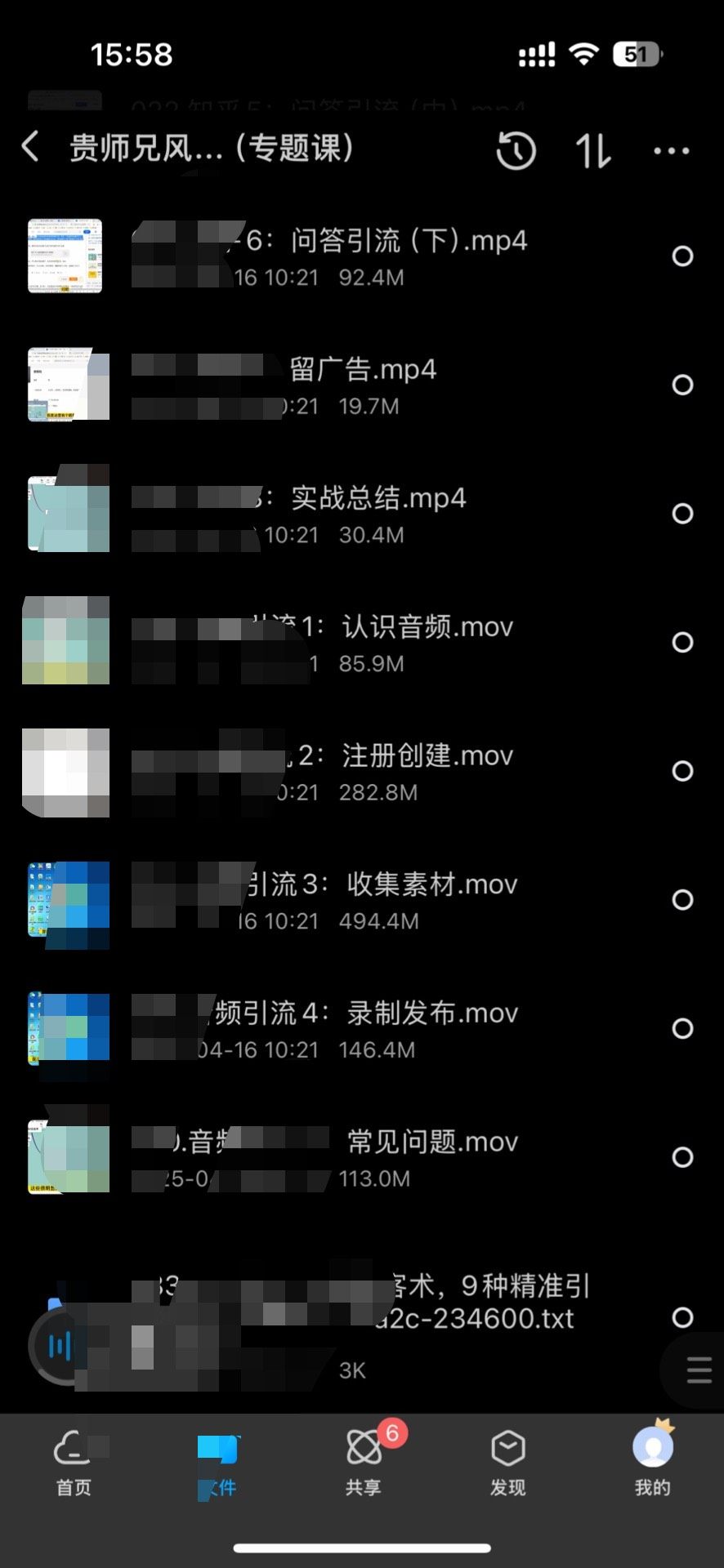
Task: Select the 留广告.mp4 file circle
Action: point(682,385)
